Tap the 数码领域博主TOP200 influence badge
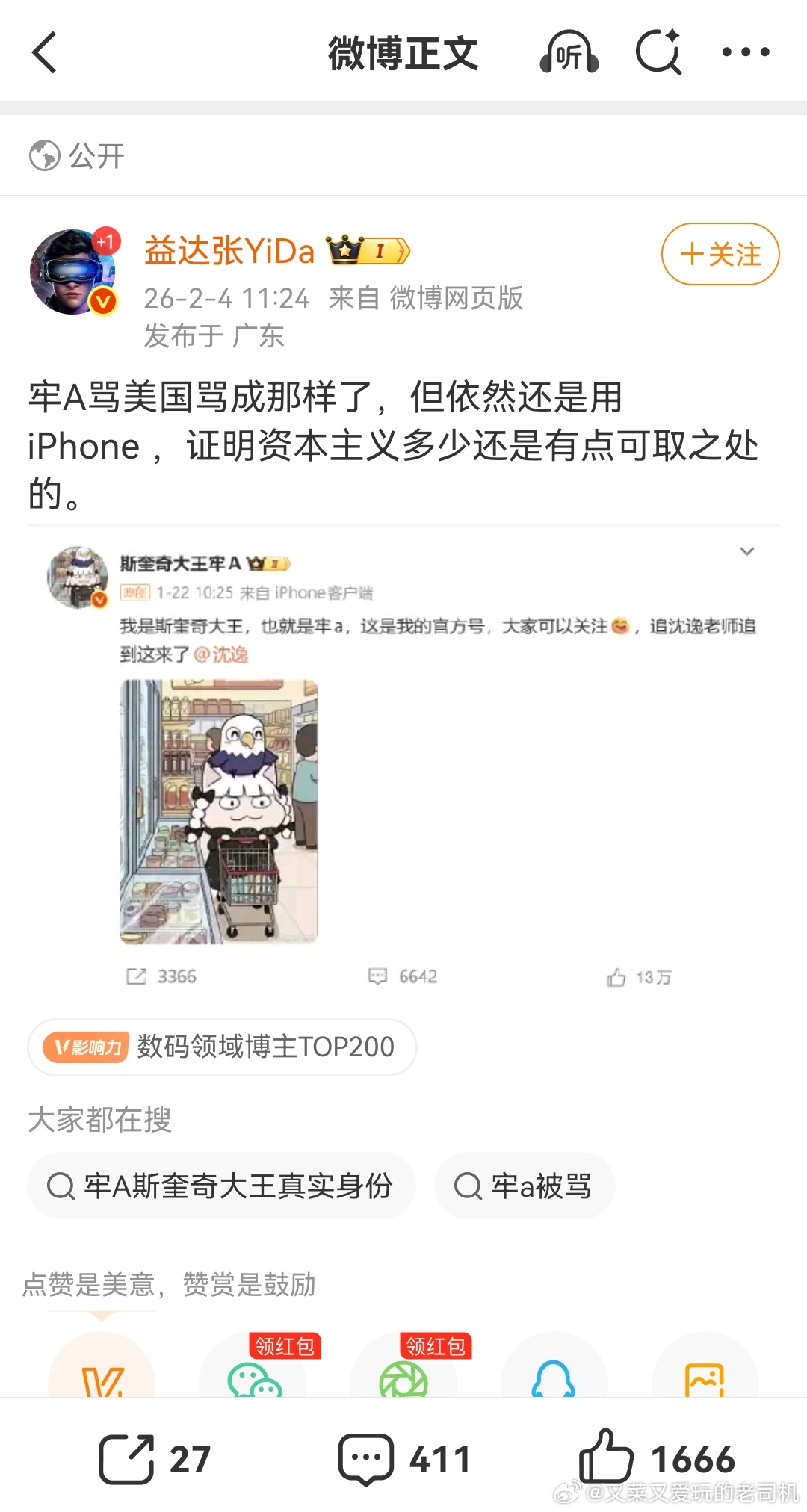This screenshot has width=807, height=1512. pos(221,1047)
